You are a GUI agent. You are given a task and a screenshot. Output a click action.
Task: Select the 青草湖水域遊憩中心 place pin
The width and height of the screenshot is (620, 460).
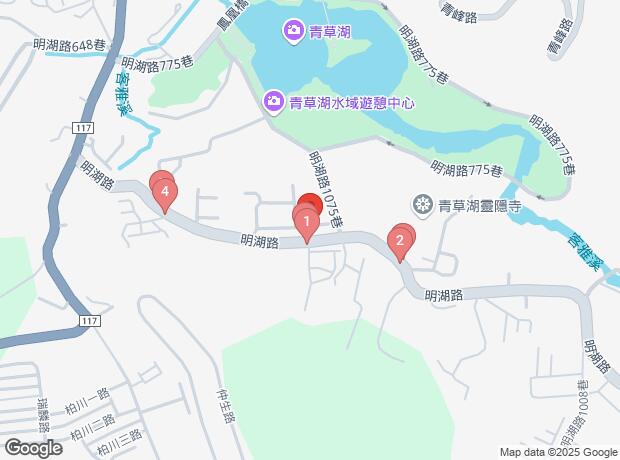tap(275, 101)
